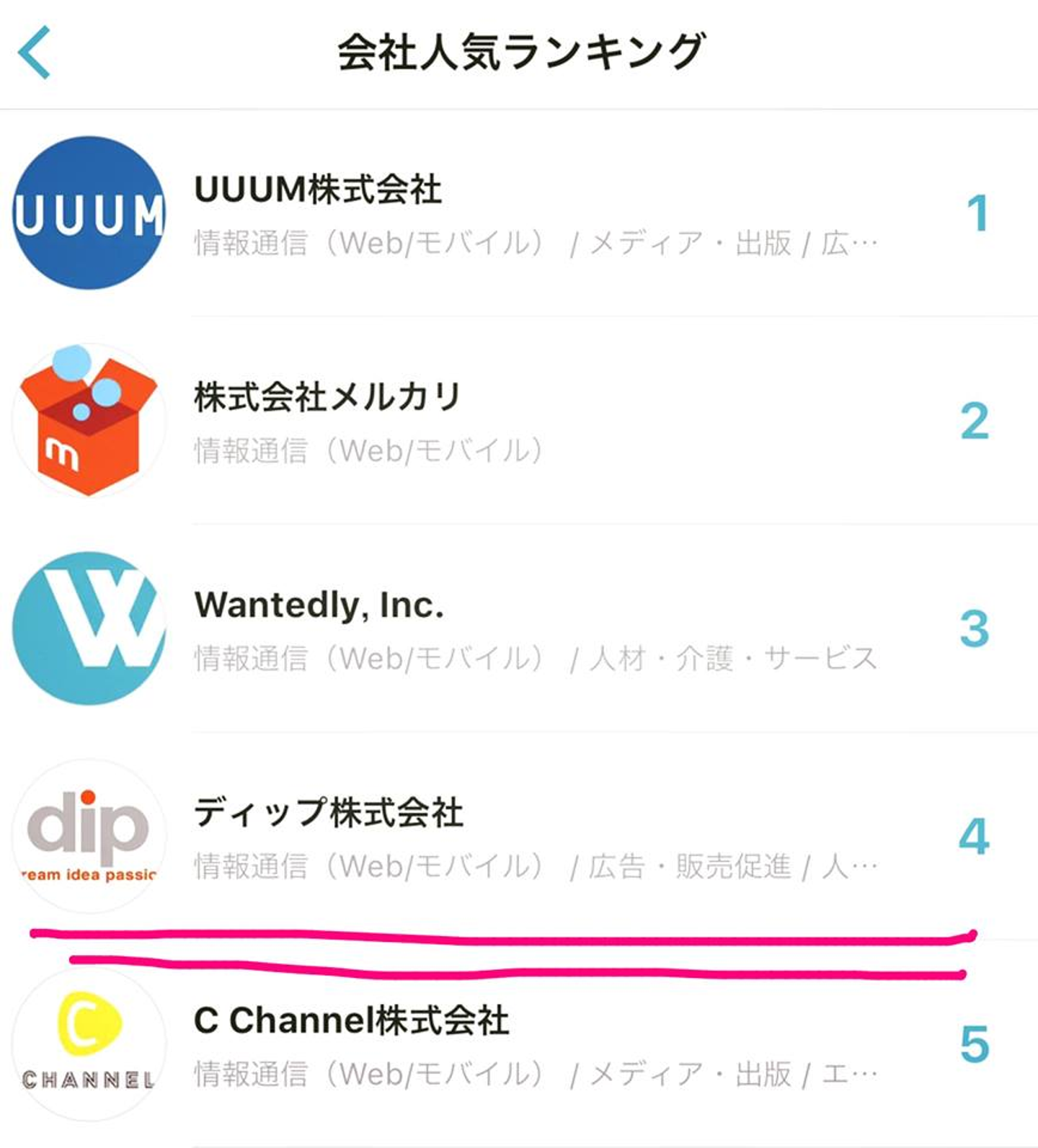Open UUUM株式会社 company row
The height and width of the screenshot is (1148, 1038).
point(317,190)
